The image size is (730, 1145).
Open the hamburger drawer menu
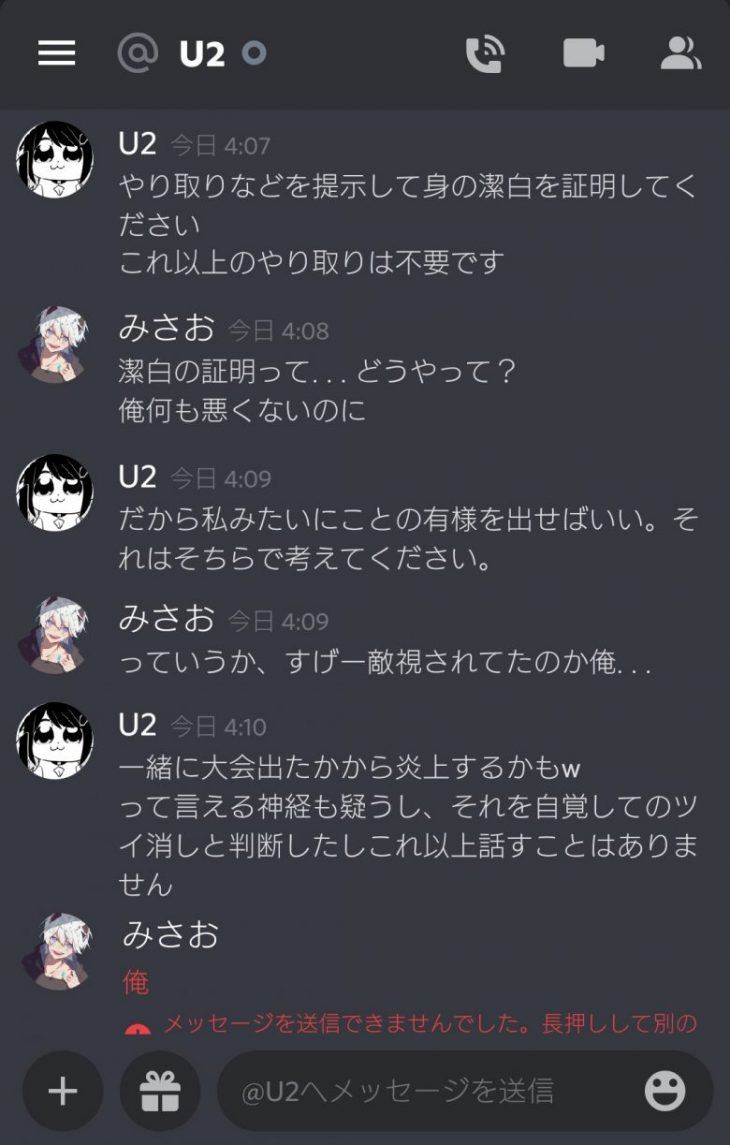click(57, 53)
